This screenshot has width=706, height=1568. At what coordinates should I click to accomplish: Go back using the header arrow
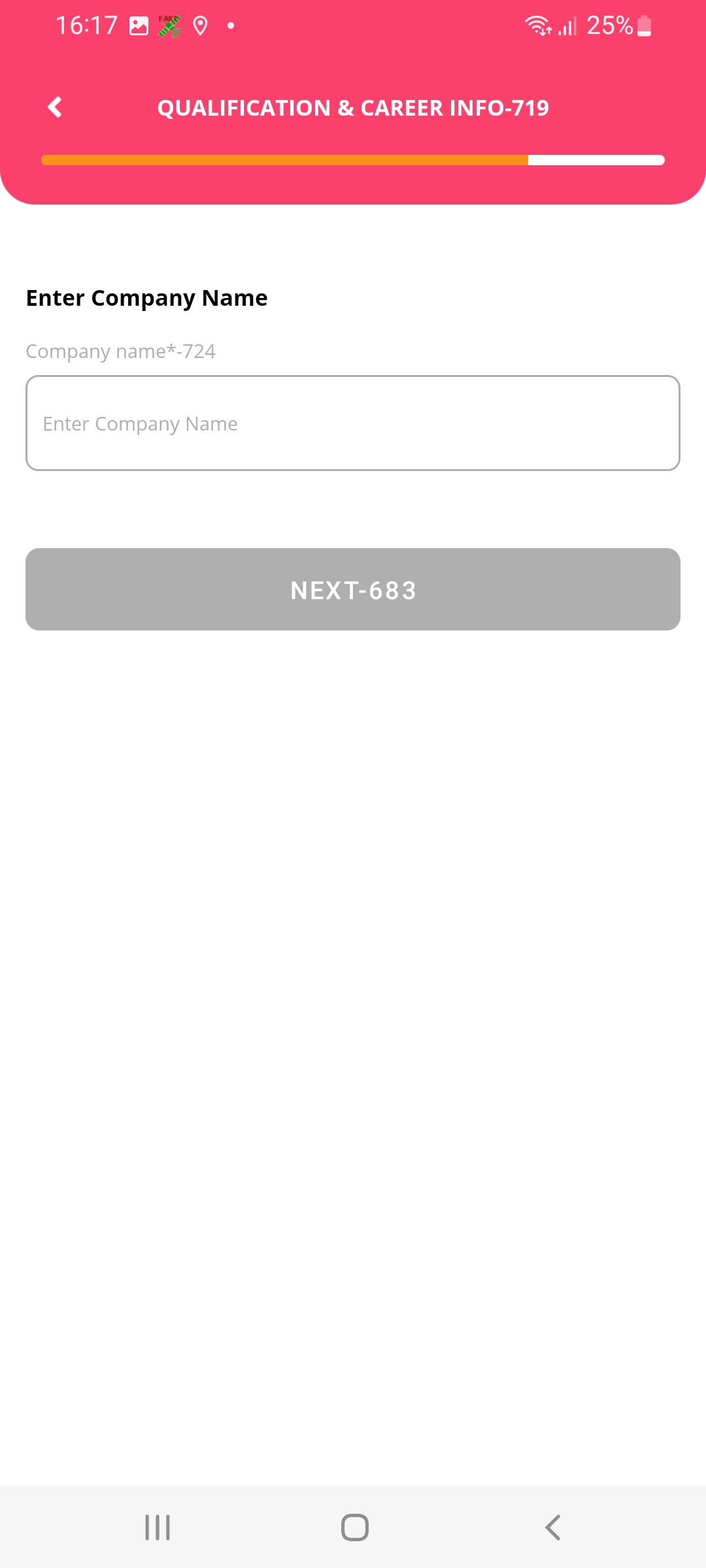coord(55,107)
